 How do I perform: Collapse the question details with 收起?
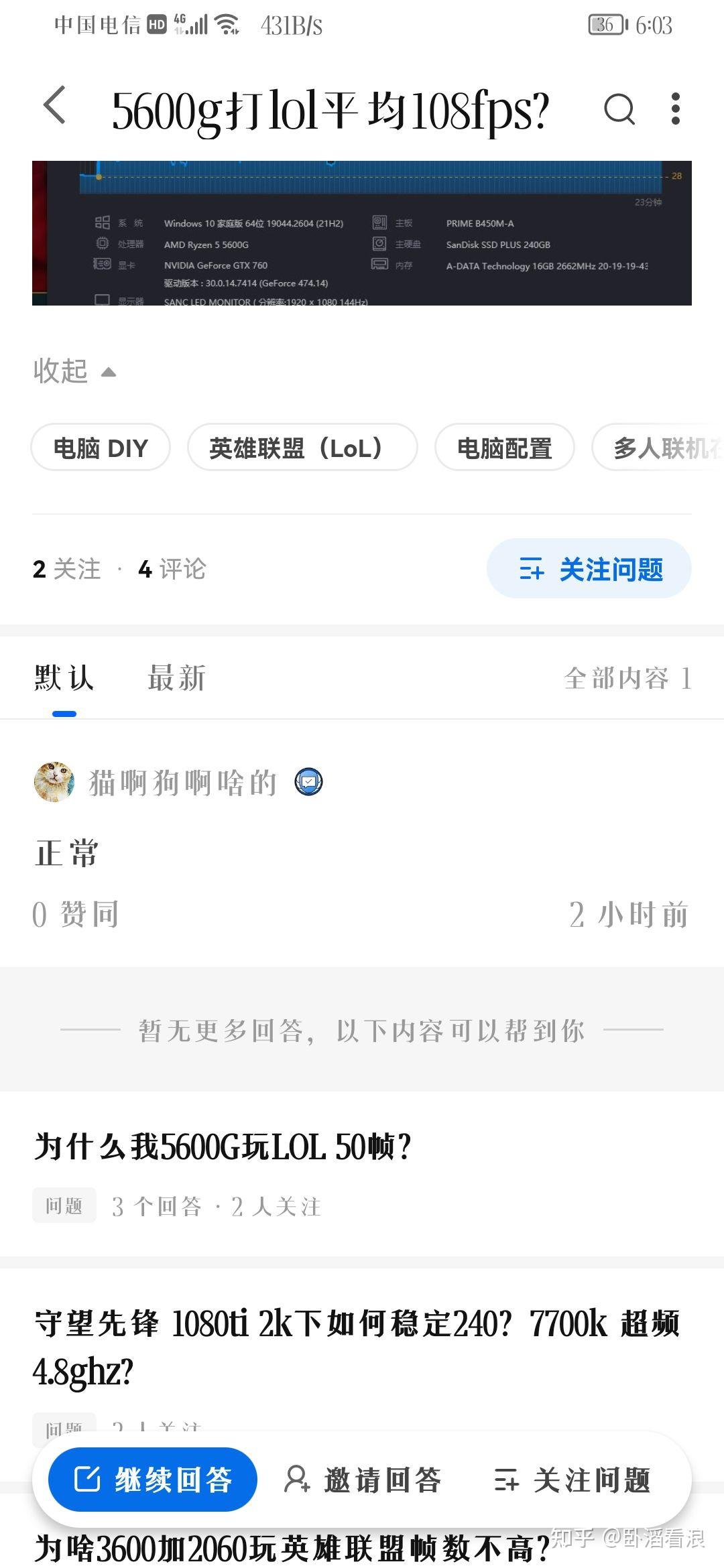point(74,372)
